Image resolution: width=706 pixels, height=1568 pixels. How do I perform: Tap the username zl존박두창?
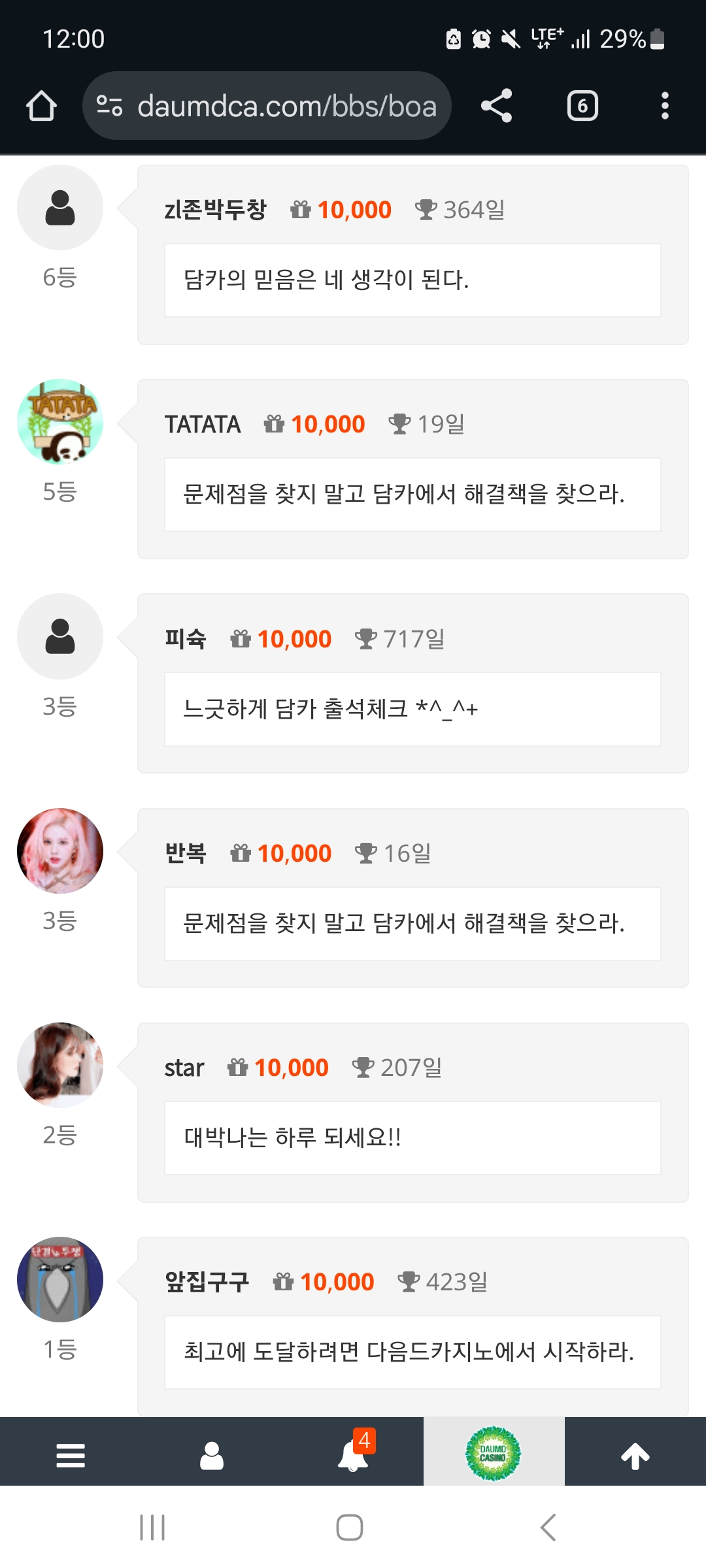click(x=215, y=210)
